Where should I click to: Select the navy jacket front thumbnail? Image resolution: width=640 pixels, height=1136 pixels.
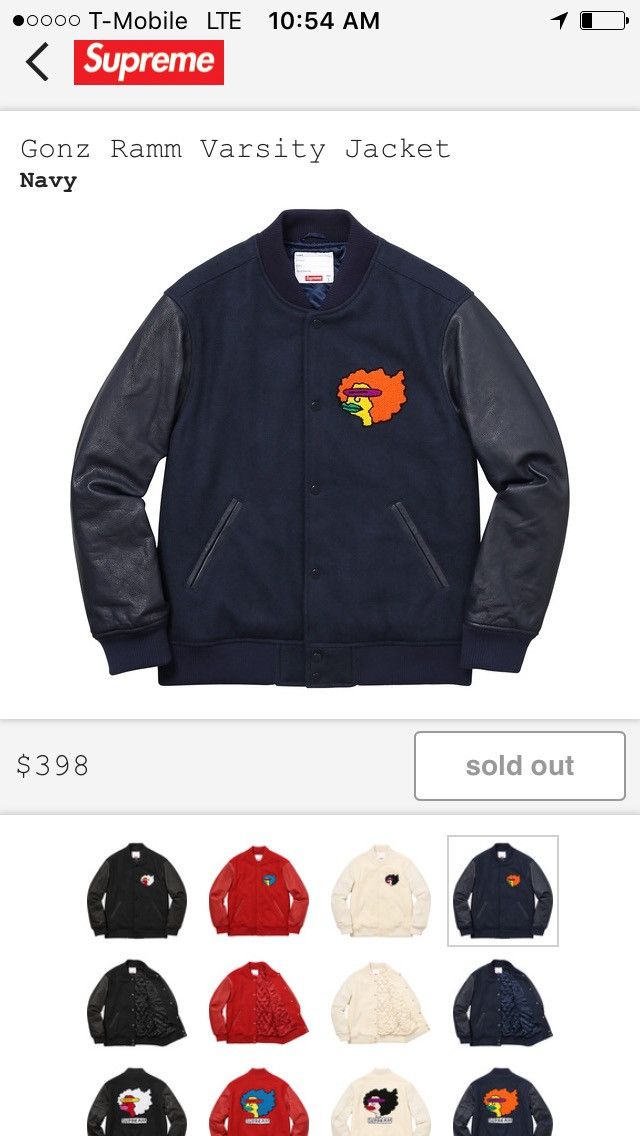(x=503, y=890)
